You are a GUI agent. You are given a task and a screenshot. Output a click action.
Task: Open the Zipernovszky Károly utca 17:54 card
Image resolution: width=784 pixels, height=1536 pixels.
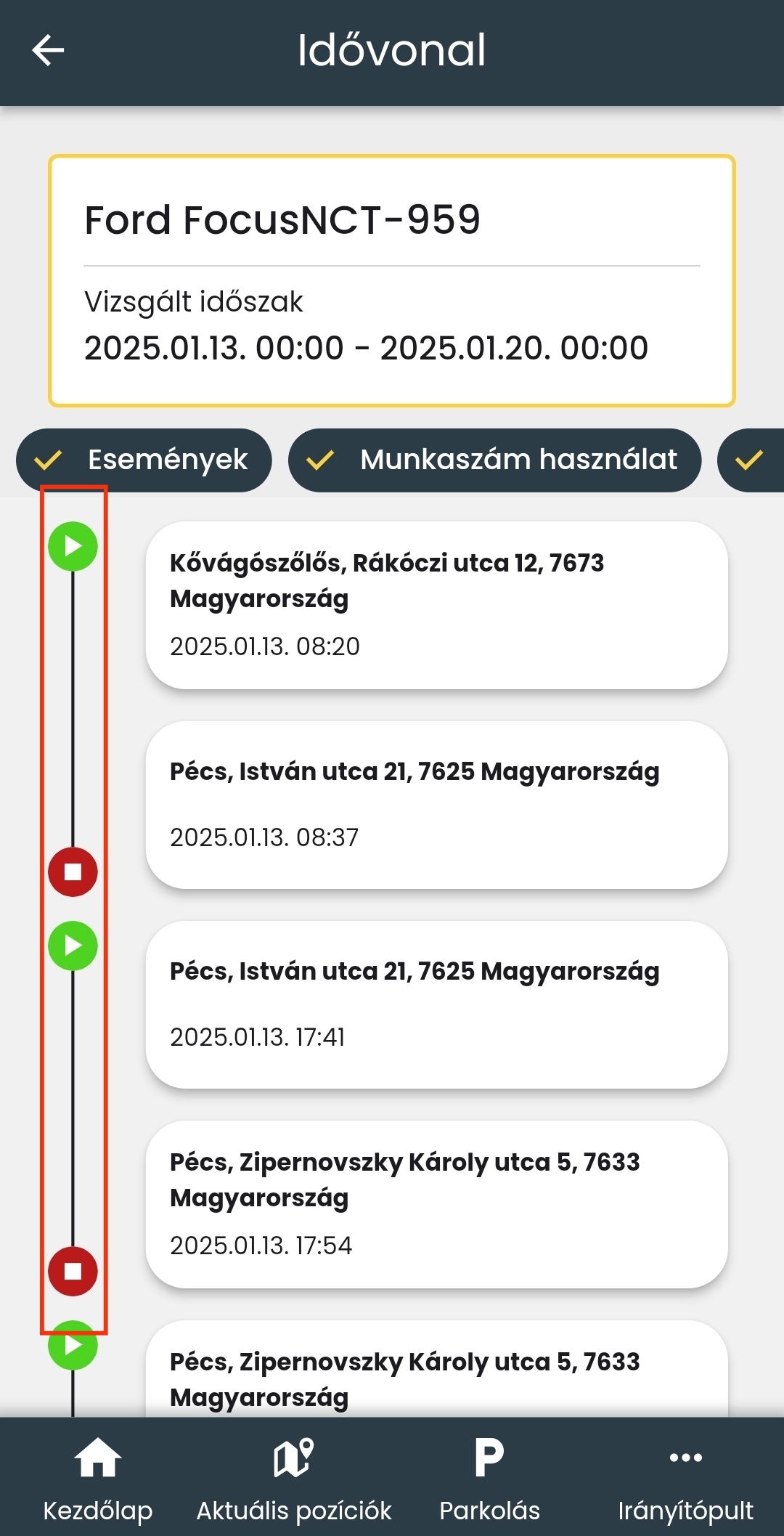click(436, 1204)
